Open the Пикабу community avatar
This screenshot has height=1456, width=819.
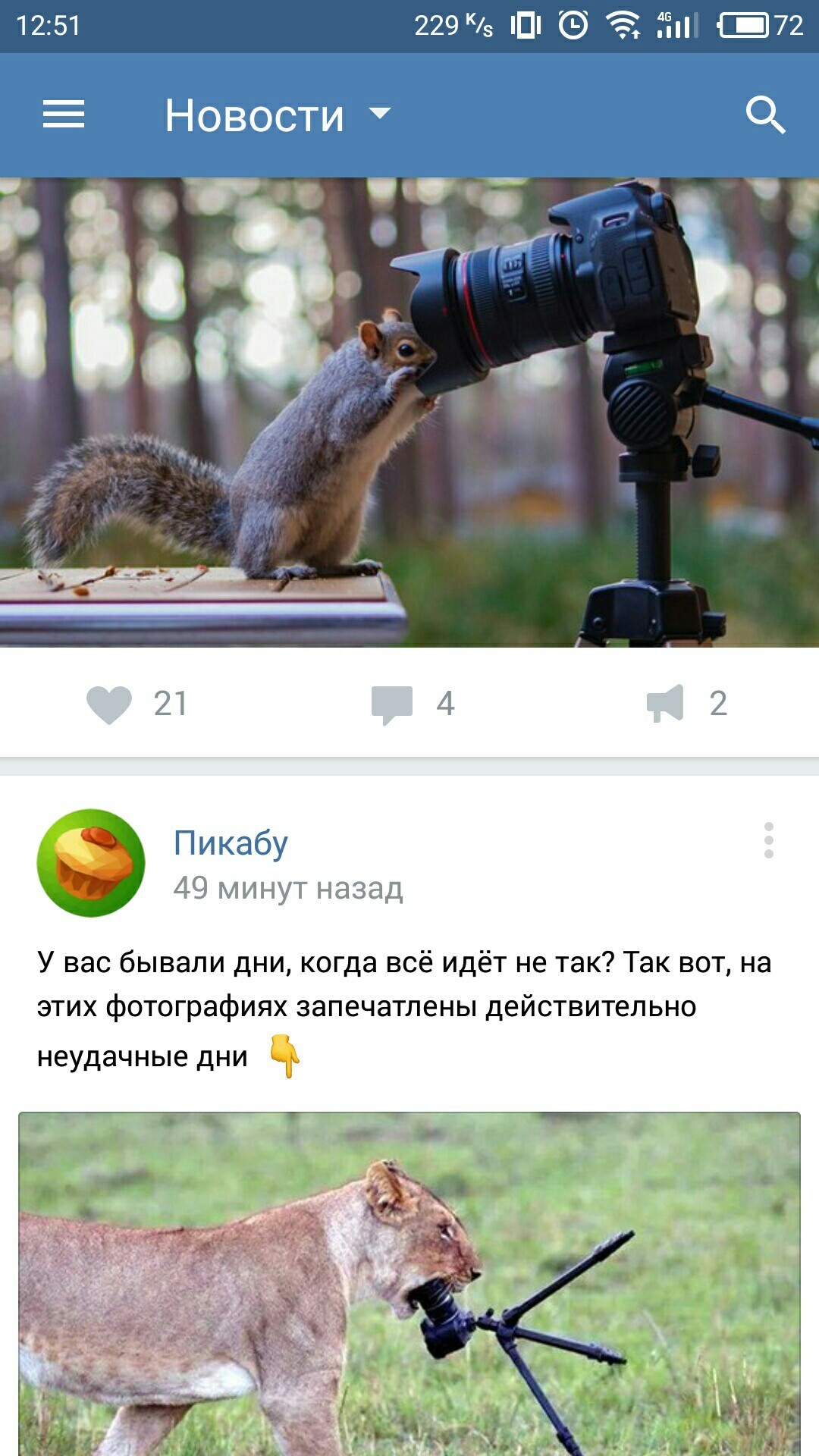[91, 863]
